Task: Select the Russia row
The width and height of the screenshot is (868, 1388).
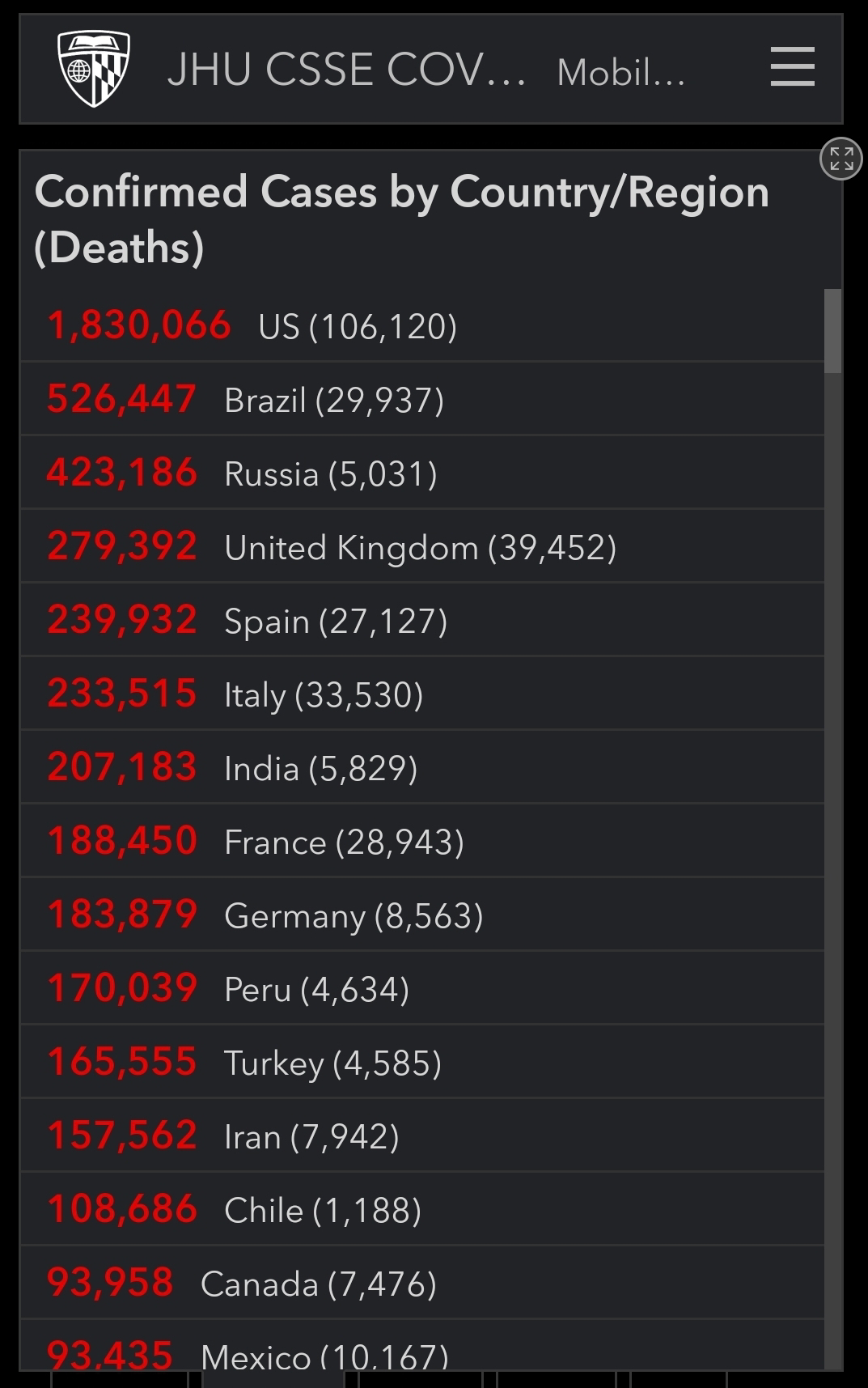Action: [x=422, y=473]
